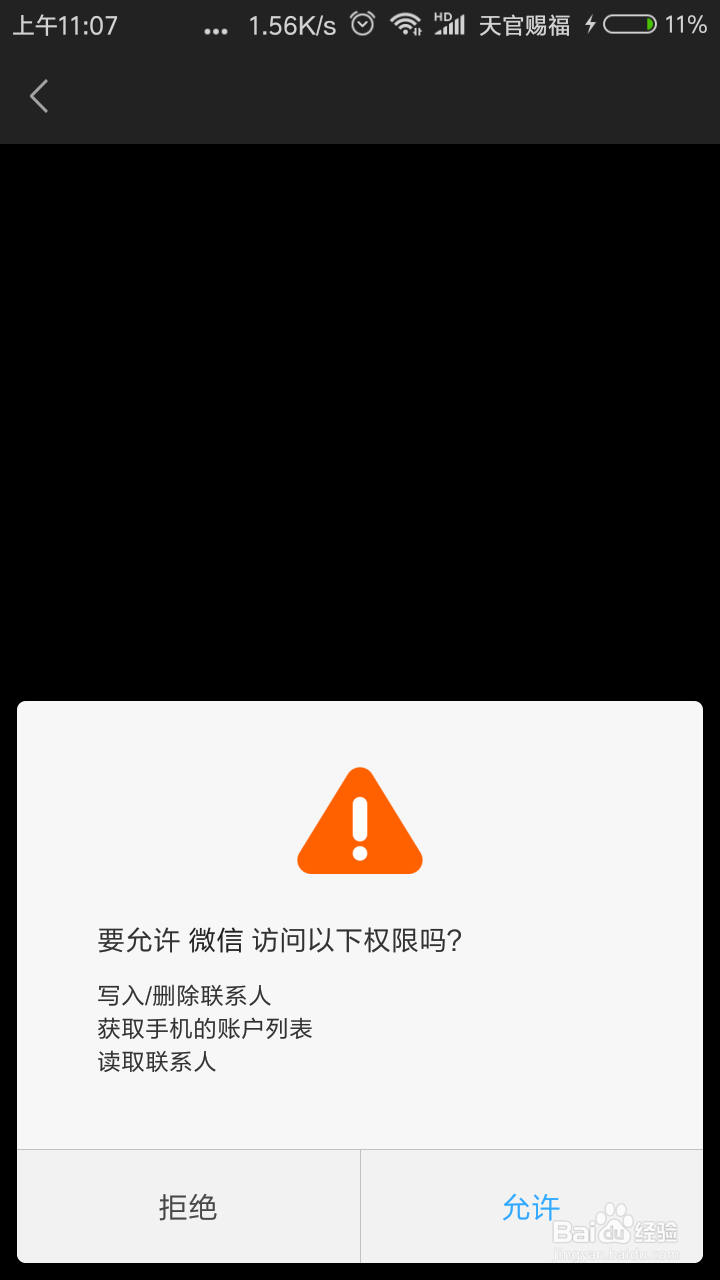The image size is (720, 1280).
Task: Tap the 1.56K/s network speed display
Action: coord(292,25)
